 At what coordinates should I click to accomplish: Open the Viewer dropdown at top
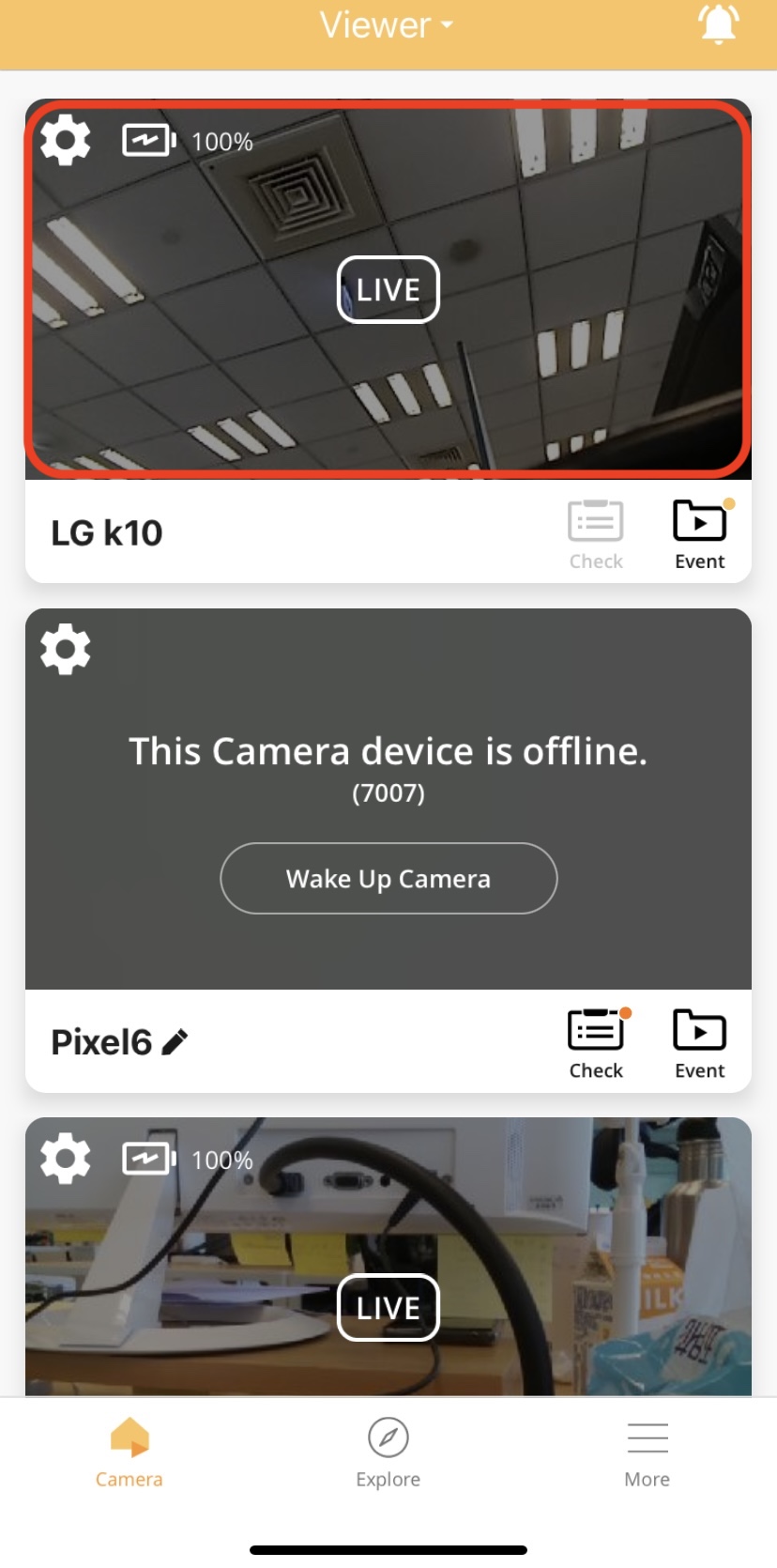(x=387, y=25)
